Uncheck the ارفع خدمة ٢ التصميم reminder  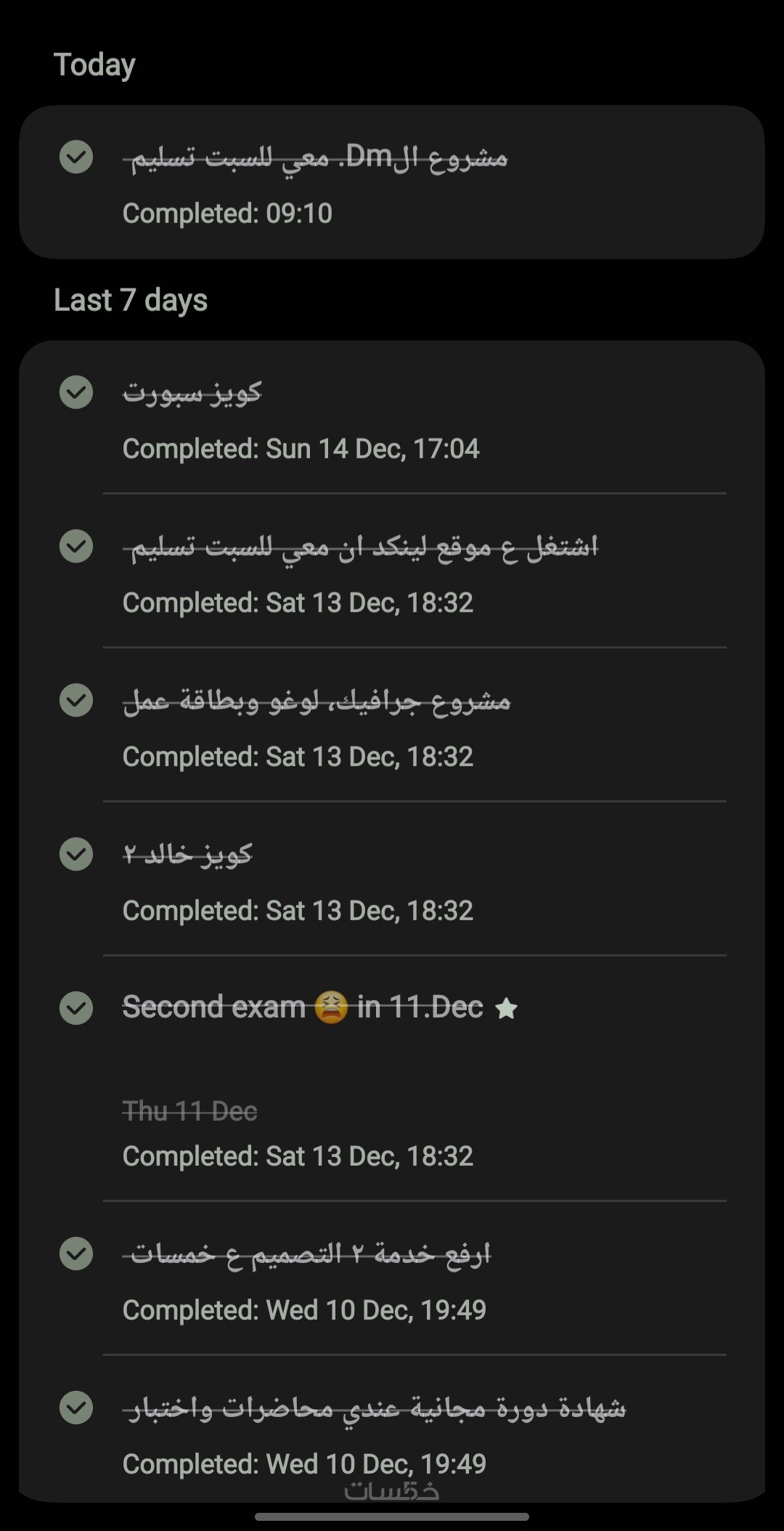click(76, 1254)
